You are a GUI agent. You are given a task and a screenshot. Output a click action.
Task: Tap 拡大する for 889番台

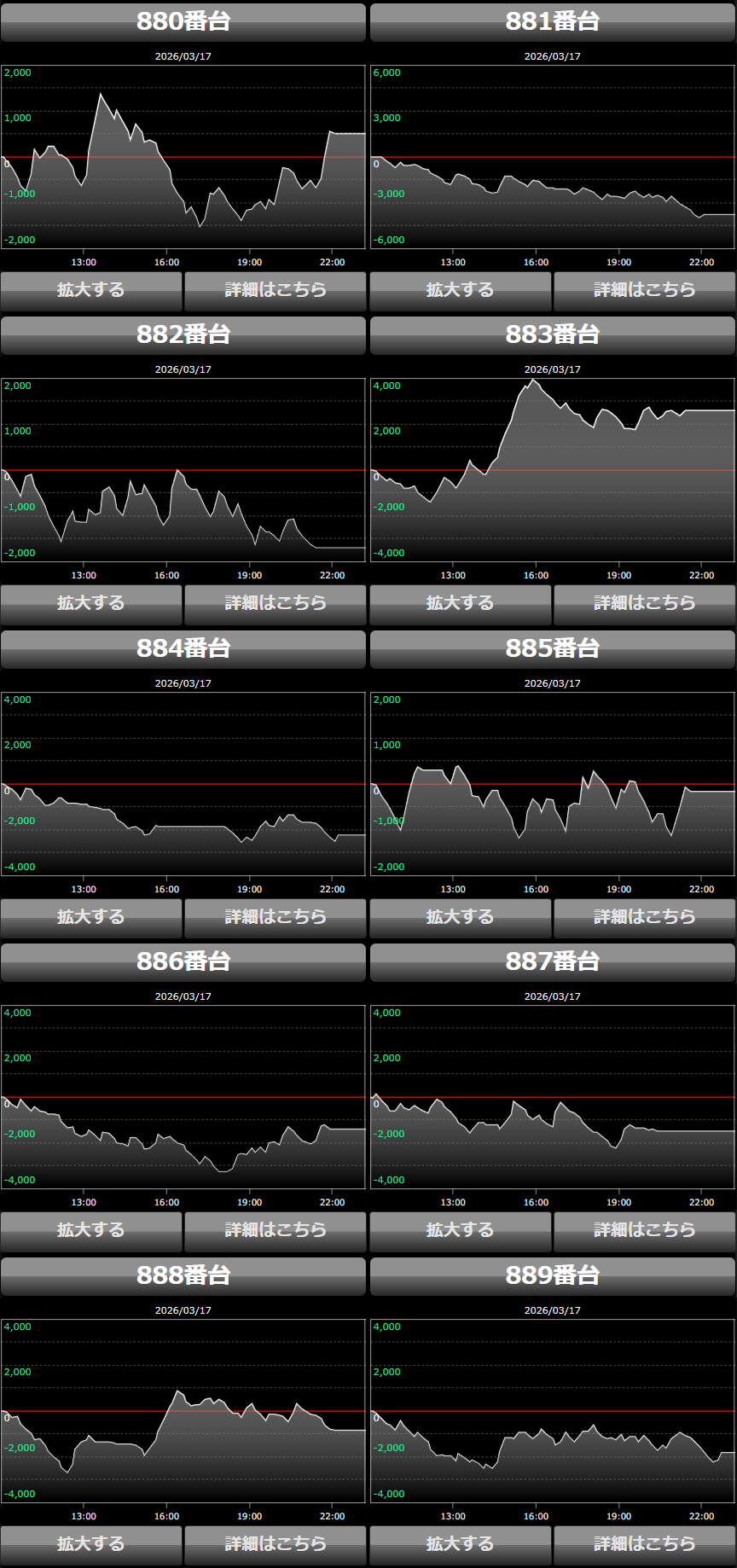pos(461,1544)
